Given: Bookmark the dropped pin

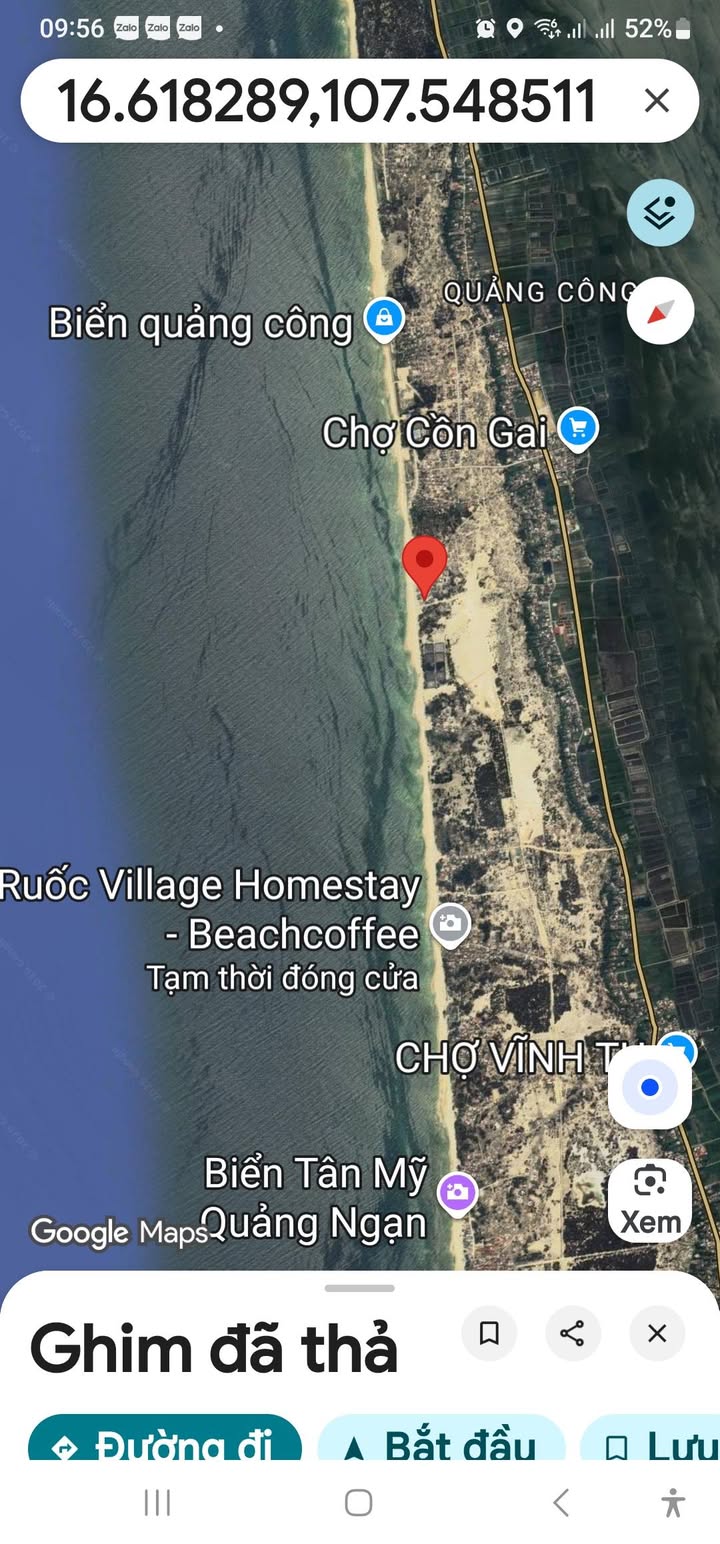Looking at the screenshot, I should click(x=489, y=1333).
